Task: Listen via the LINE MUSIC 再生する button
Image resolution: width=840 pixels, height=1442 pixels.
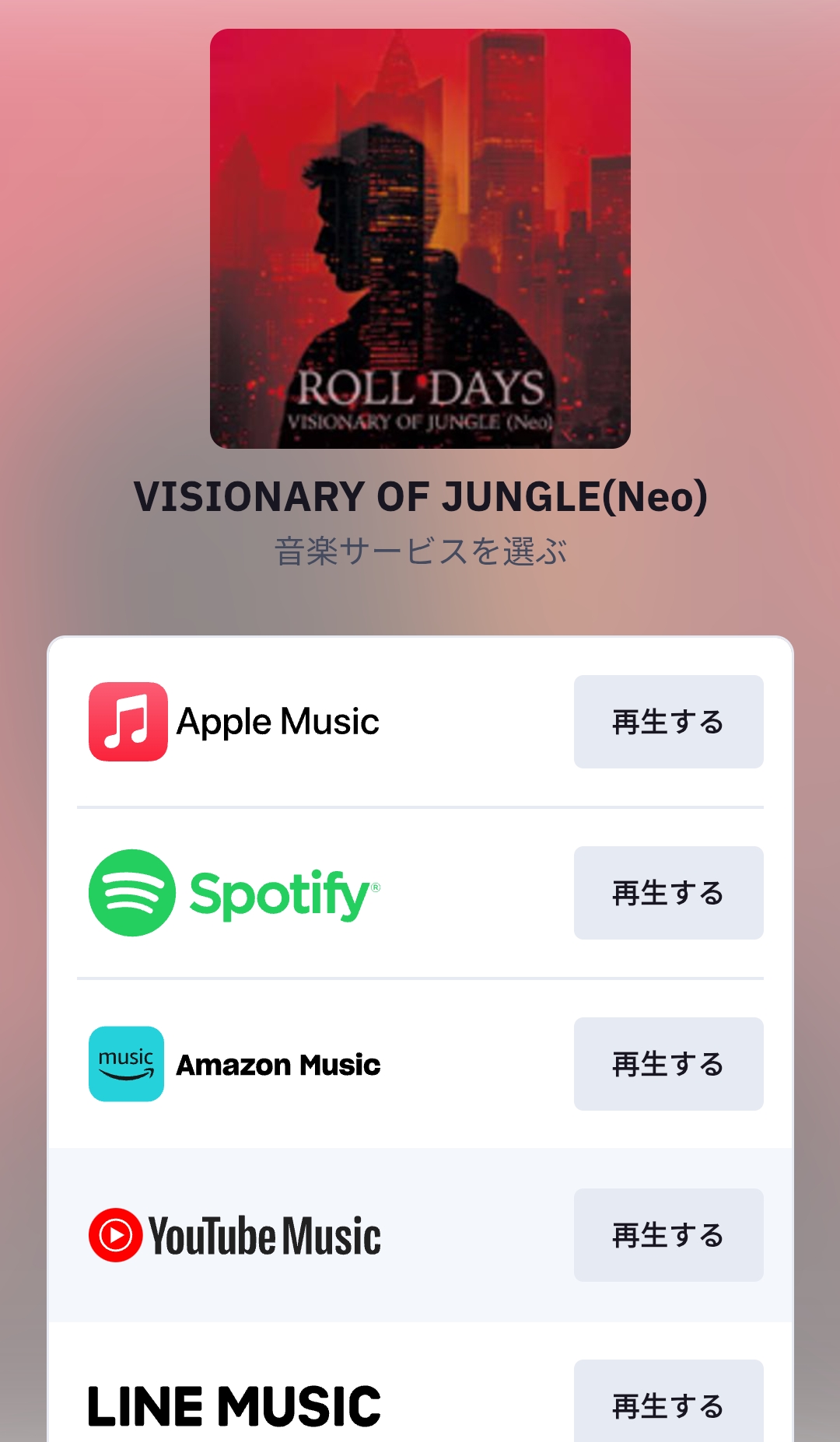Action: pyautogui.click(x=668, y=1405)
